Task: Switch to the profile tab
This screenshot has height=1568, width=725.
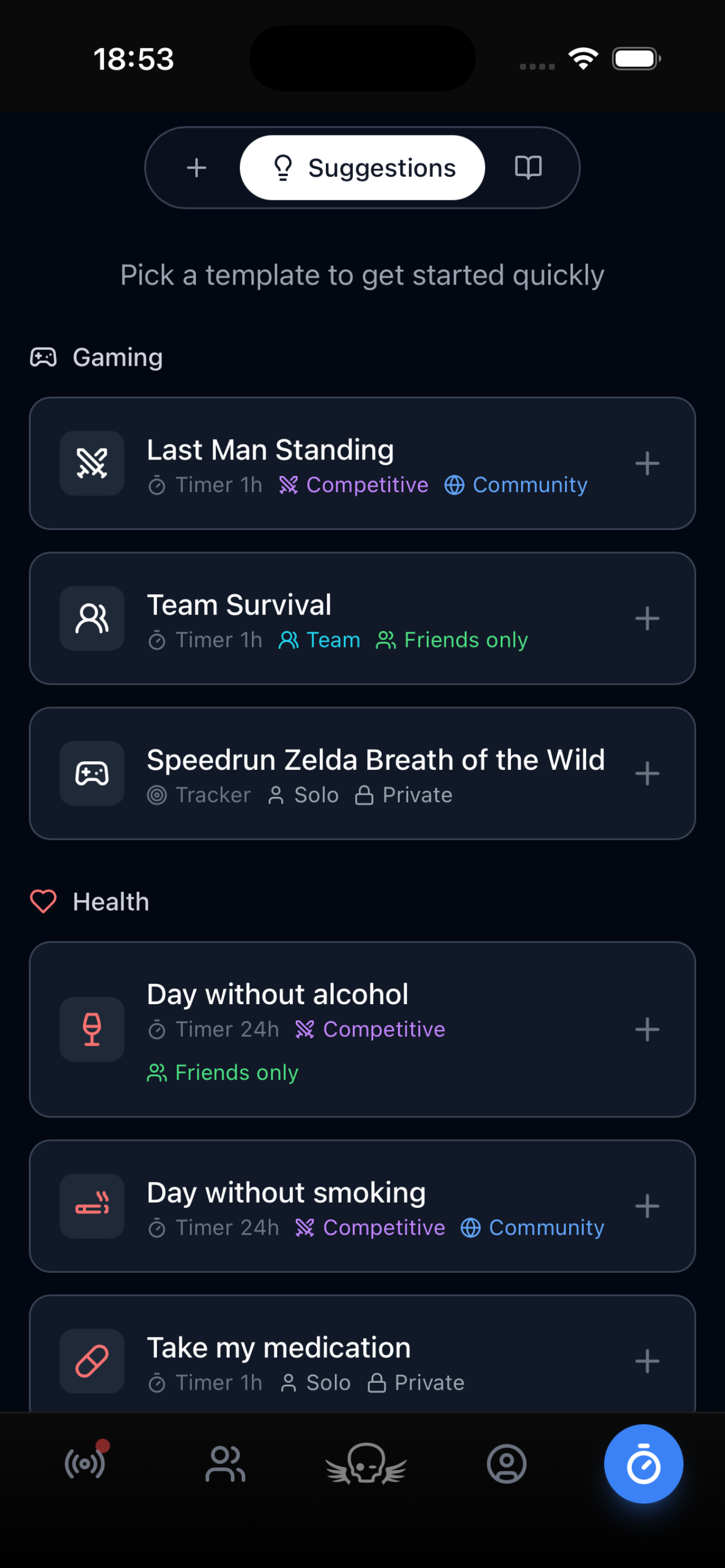Action: 506,1464
